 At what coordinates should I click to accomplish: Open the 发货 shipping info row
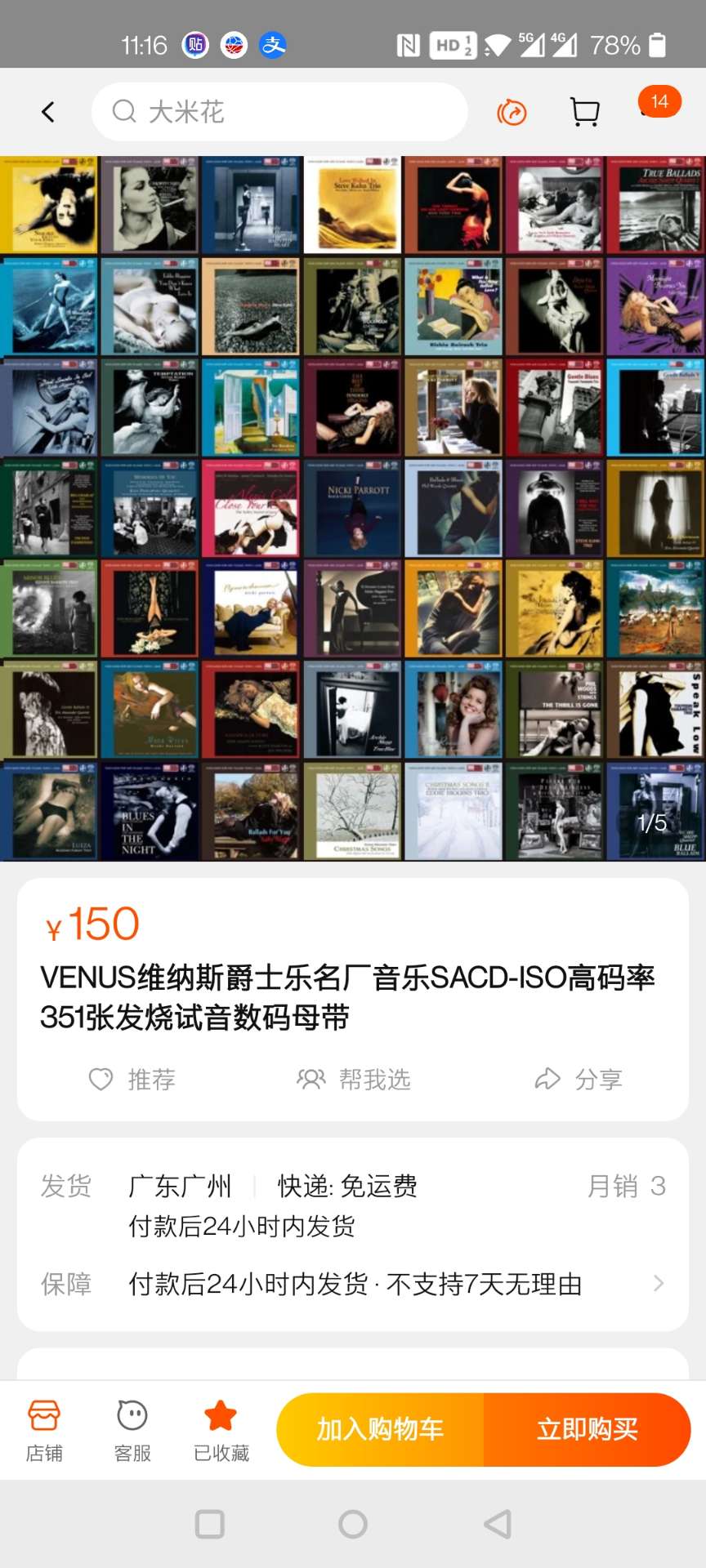(353, 1205)
